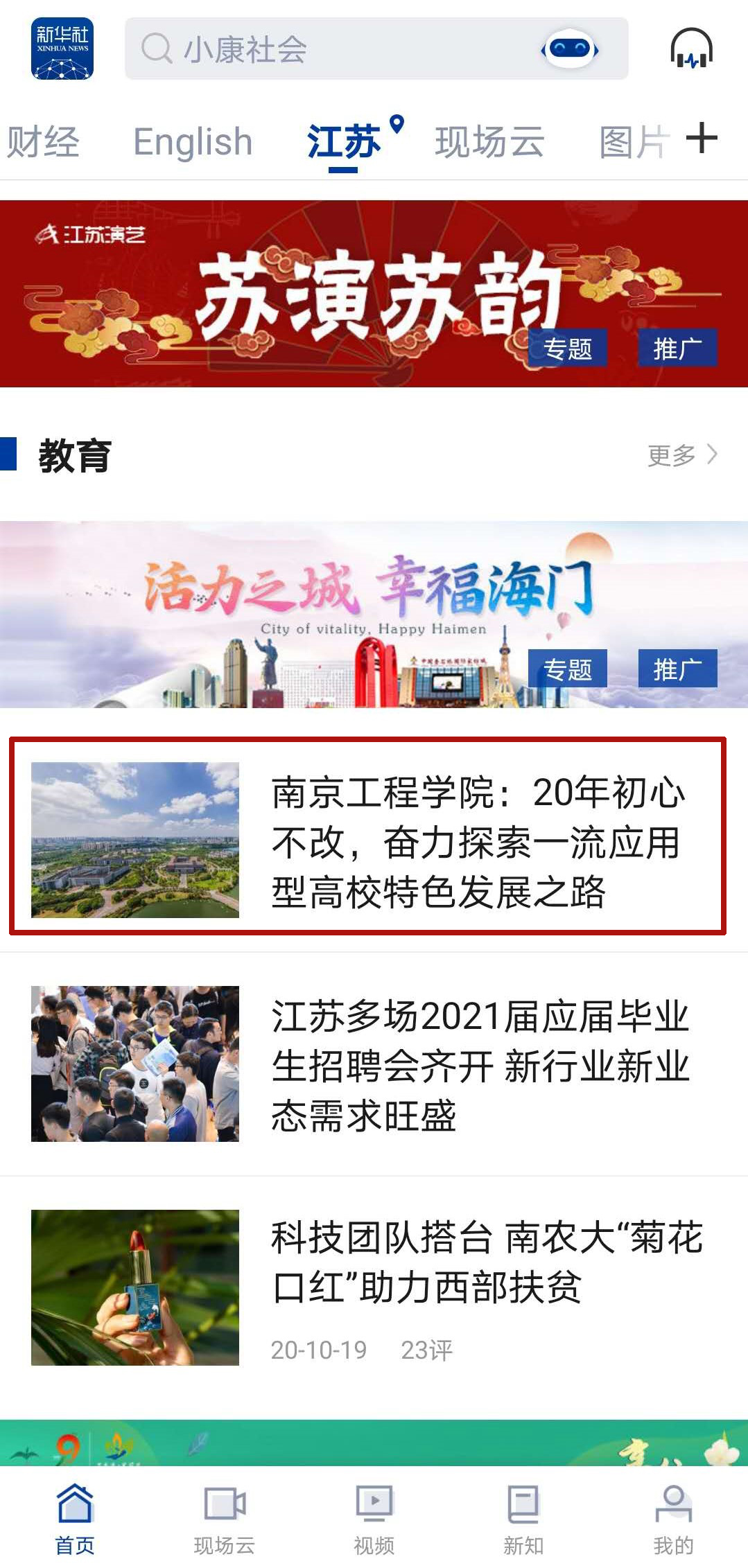Switch to the 新知 bottom tab
Screen dimensions: 748x1568
click(x=523, y=1517)
